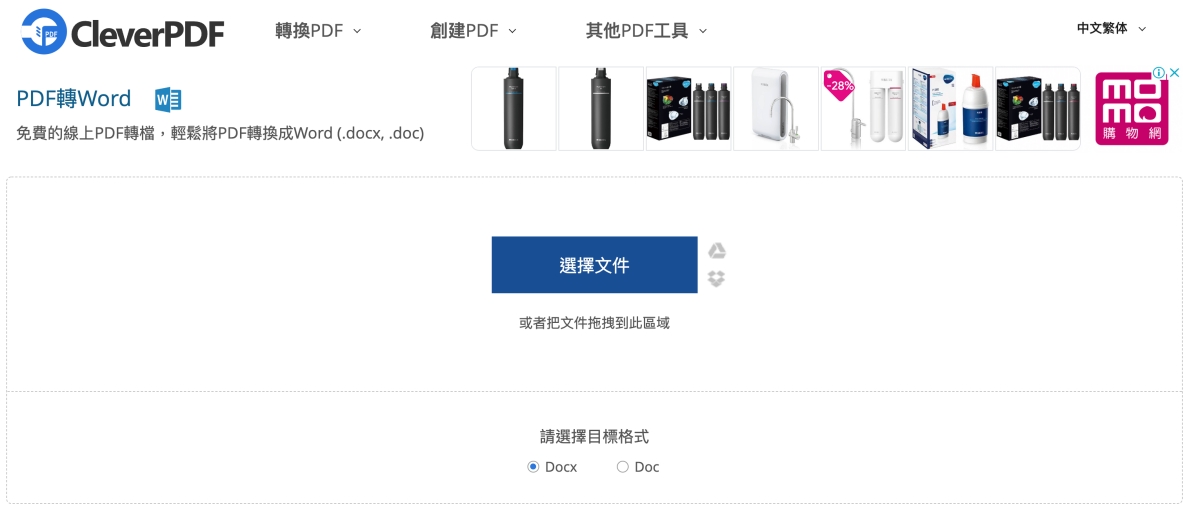
Task: Open the 其他PDF工具 dropdown
Action: pyautogui.click(x=646, y=31)
